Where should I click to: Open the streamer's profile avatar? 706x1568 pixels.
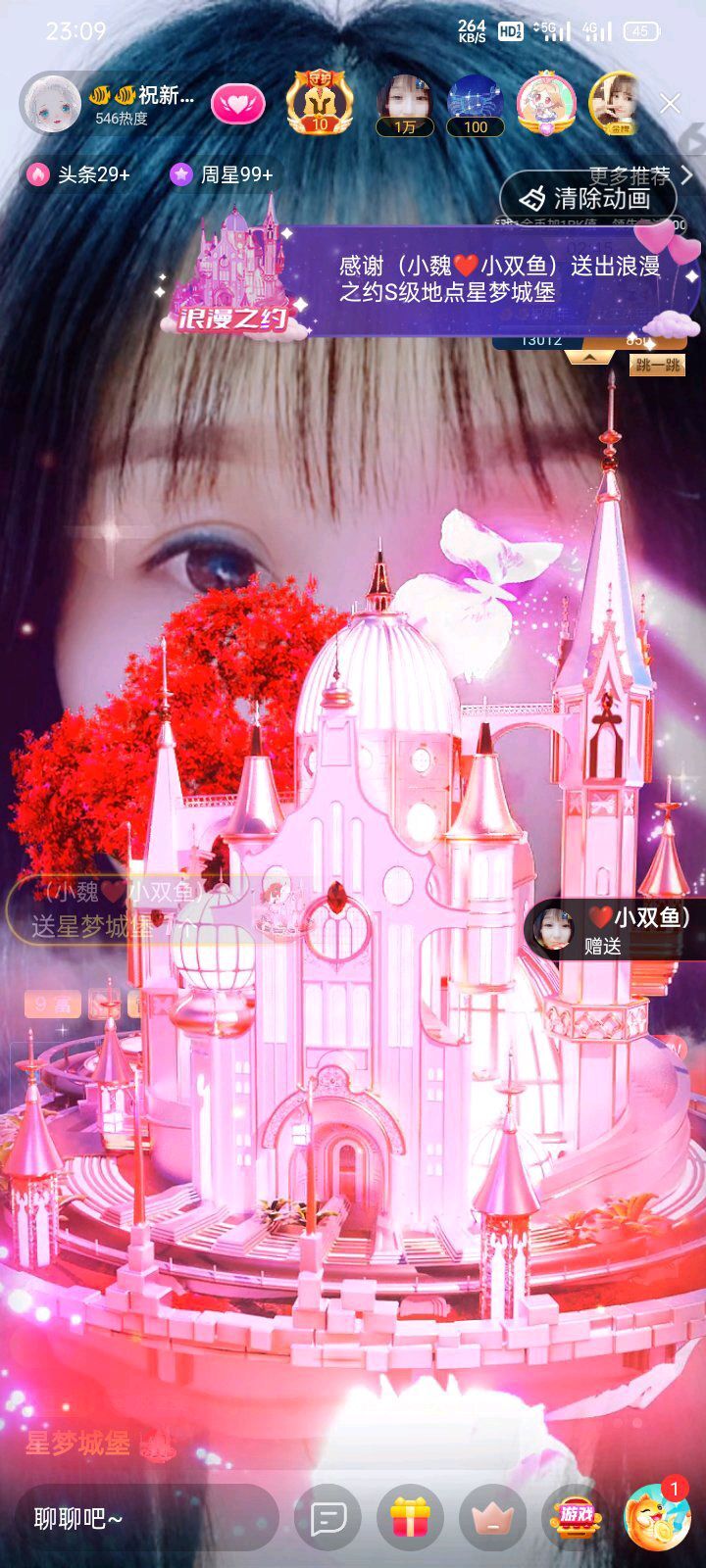click(53, 104)
